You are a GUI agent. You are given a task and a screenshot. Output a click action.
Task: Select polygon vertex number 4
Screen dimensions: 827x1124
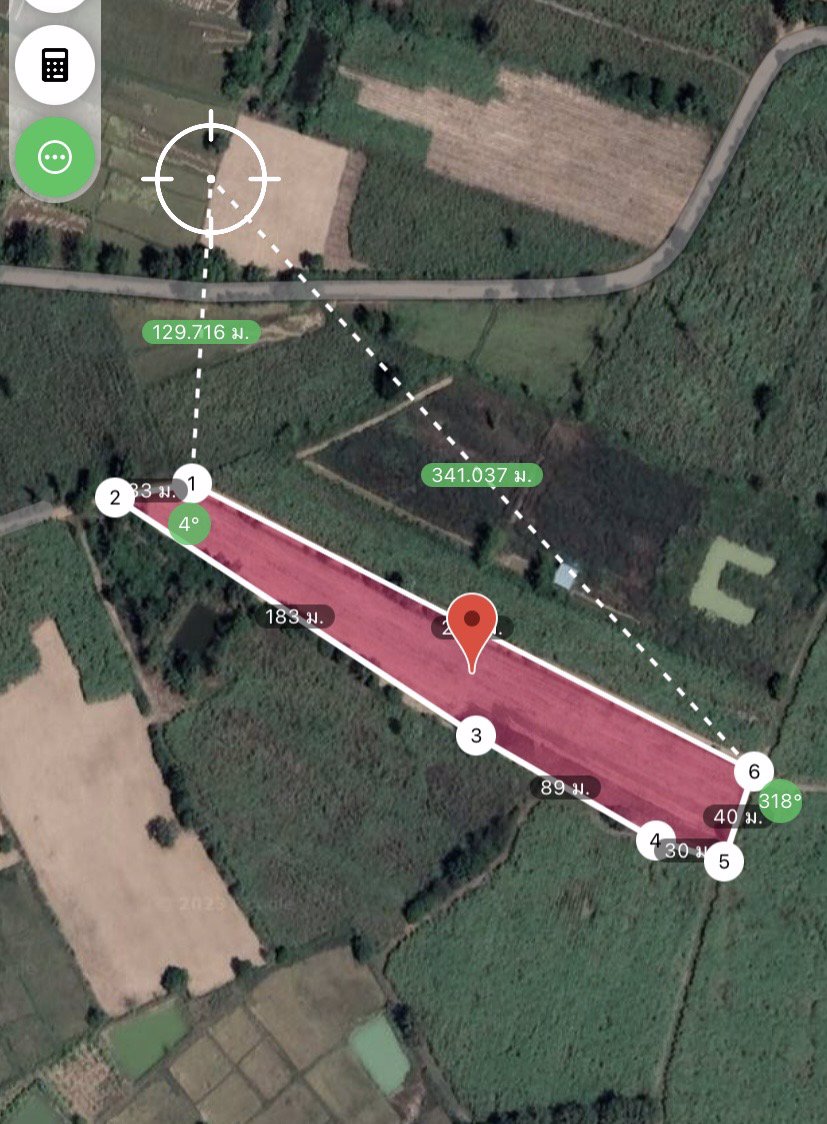coord(655,841)
